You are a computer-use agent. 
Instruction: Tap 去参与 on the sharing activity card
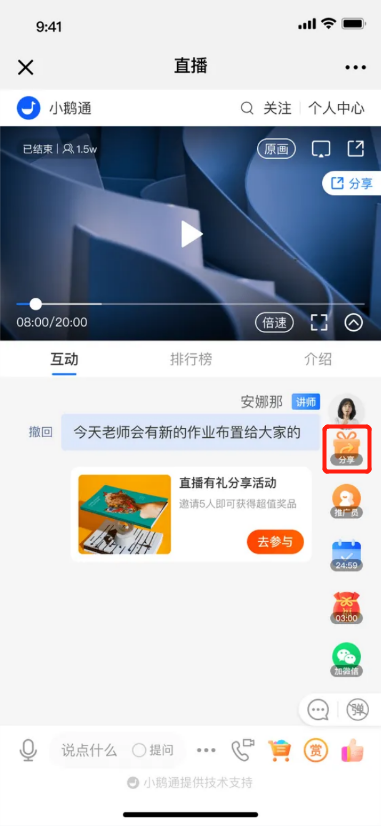(x=275, y=542)
